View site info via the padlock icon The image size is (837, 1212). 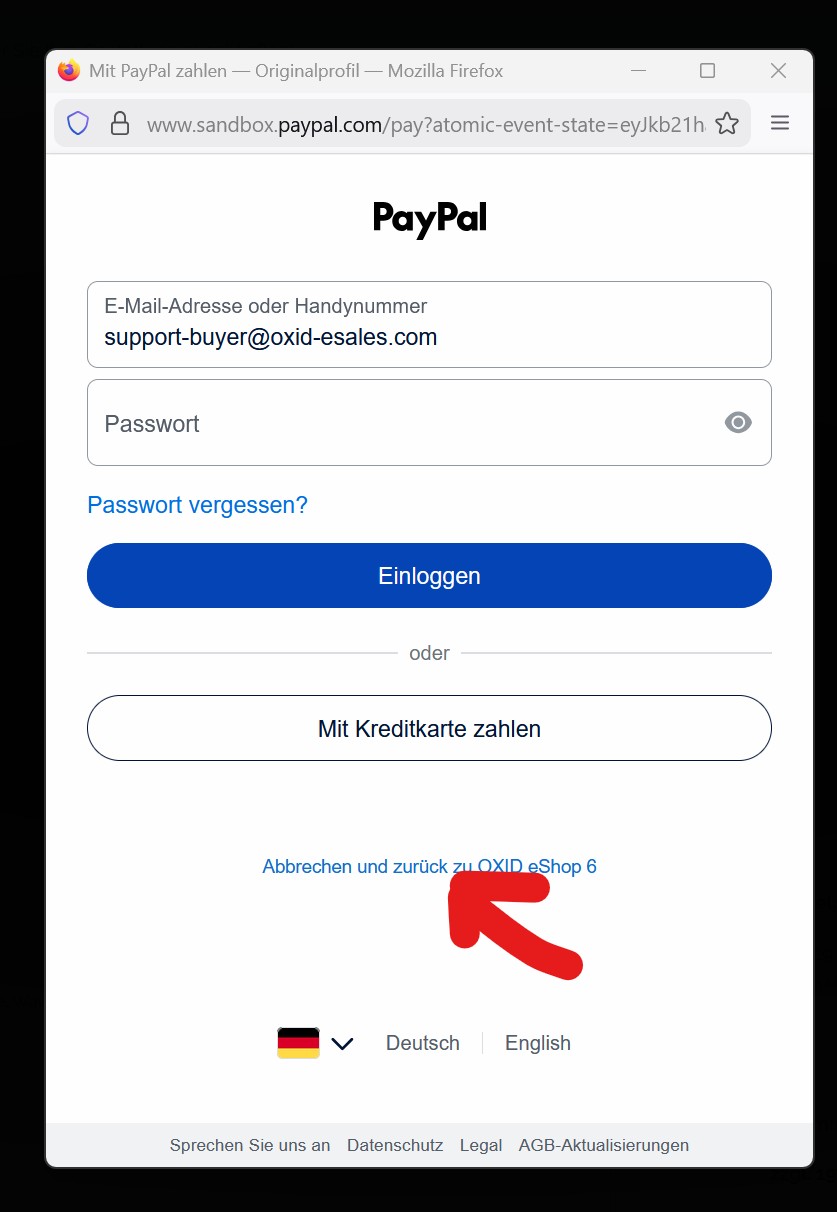[x=120, y=123]
